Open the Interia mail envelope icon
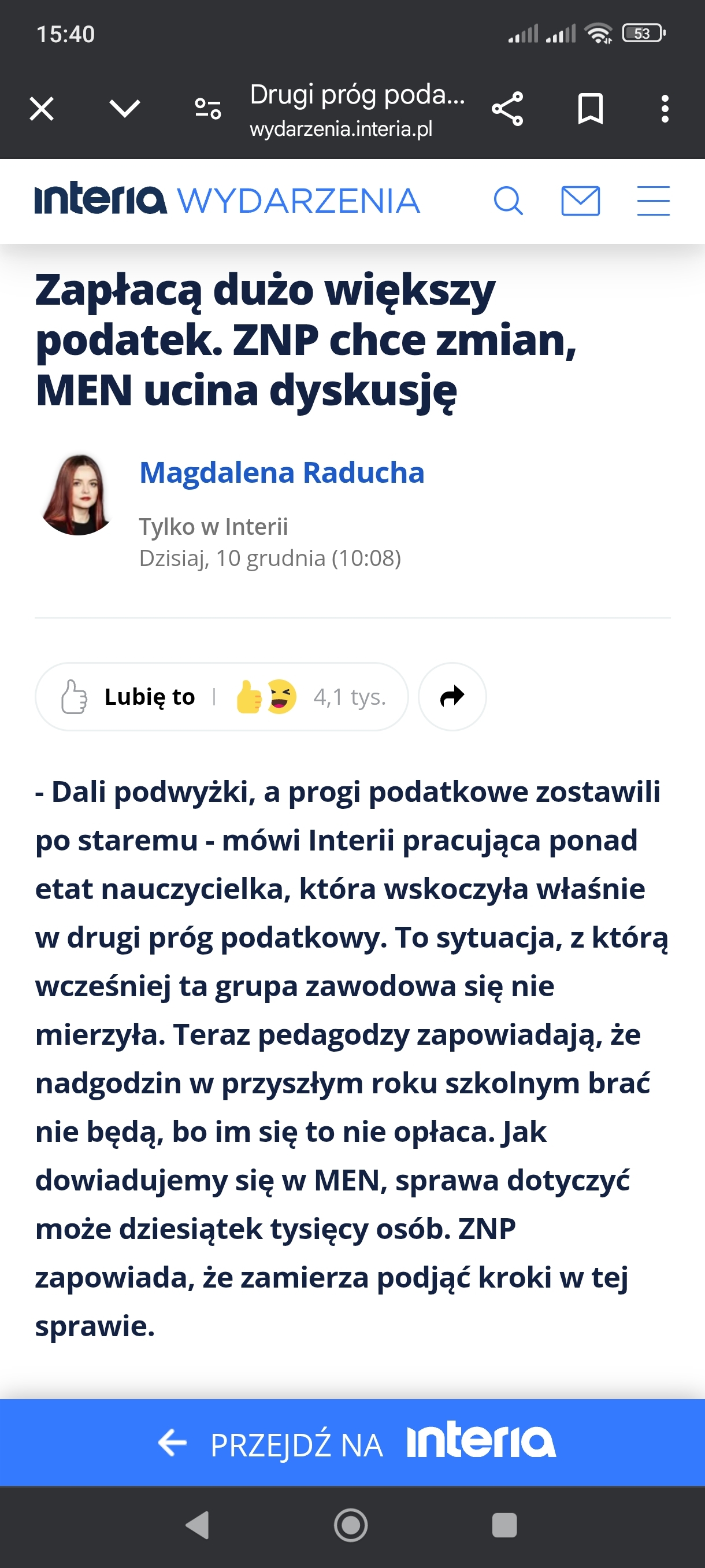 580,201
